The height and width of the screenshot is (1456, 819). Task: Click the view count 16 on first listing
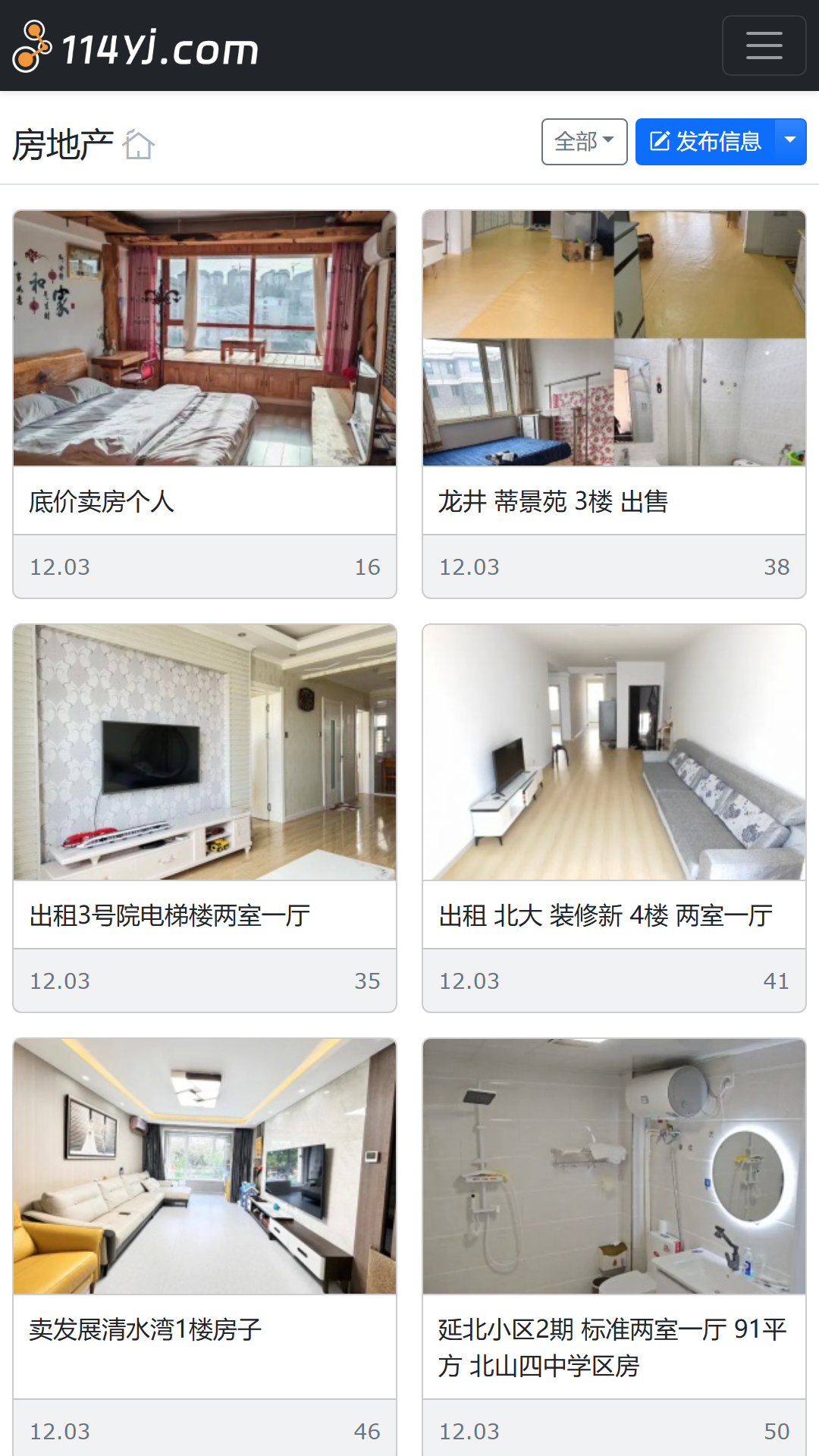pos(369,566)
